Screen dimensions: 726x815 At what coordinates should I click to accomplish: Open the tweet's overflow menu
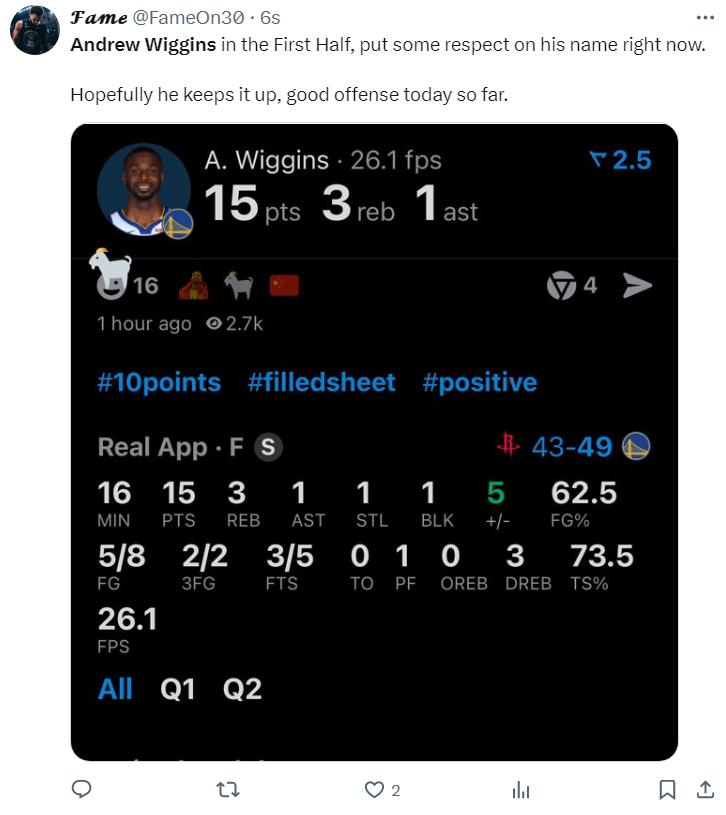[x=704, y=17]
